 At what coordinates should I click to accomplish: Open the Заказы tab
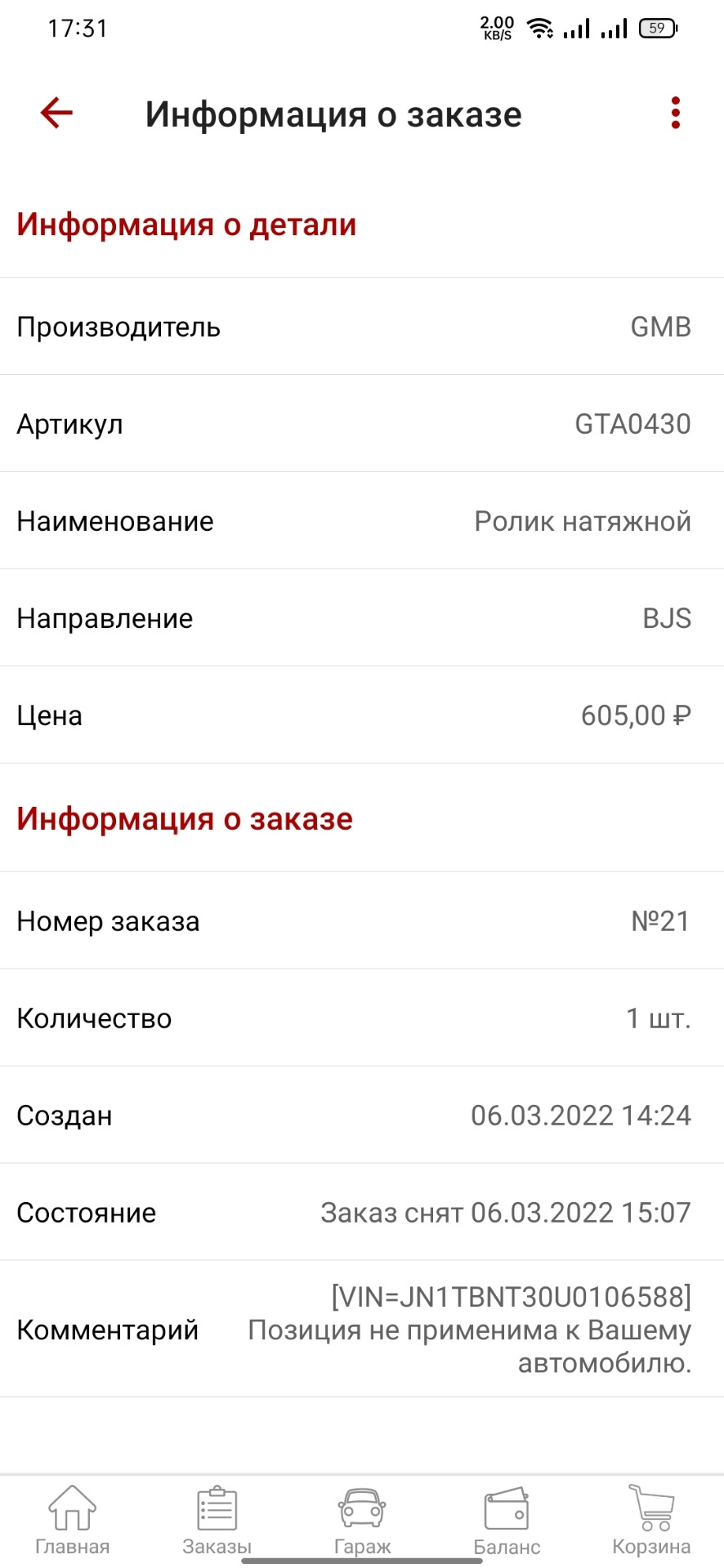tap(217, 1521)
